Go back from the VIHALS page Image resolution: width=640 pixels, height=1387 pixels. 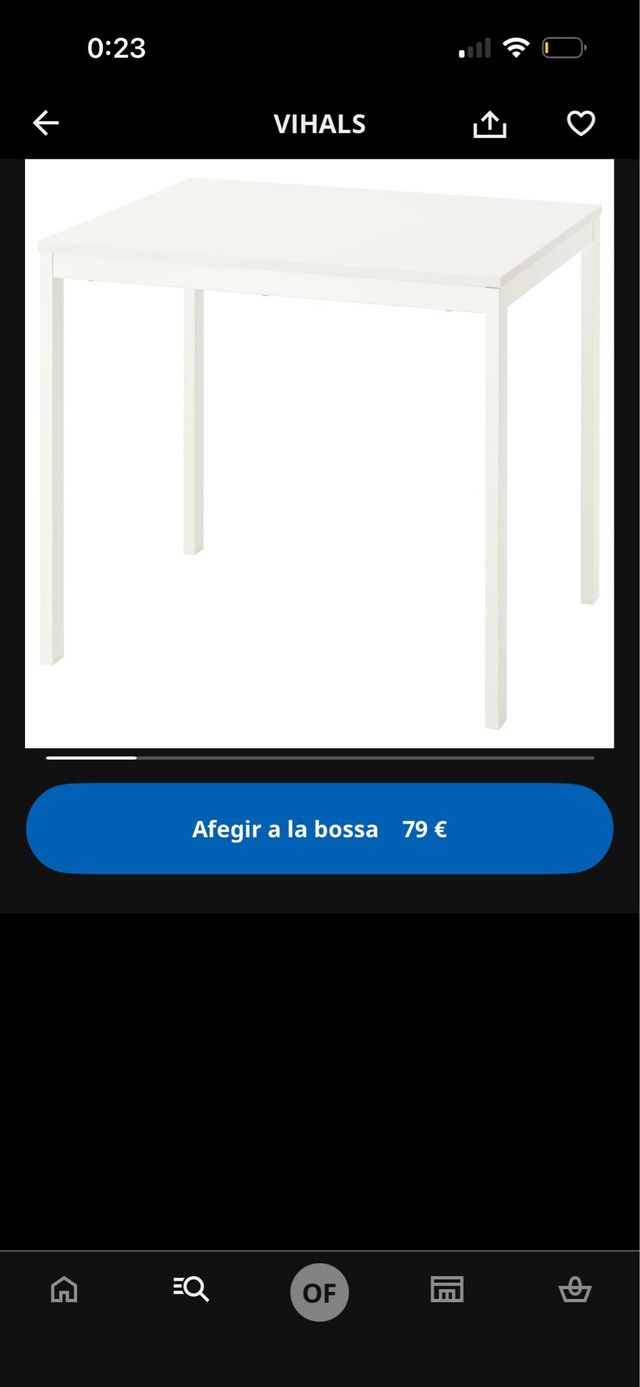(46, 123)
